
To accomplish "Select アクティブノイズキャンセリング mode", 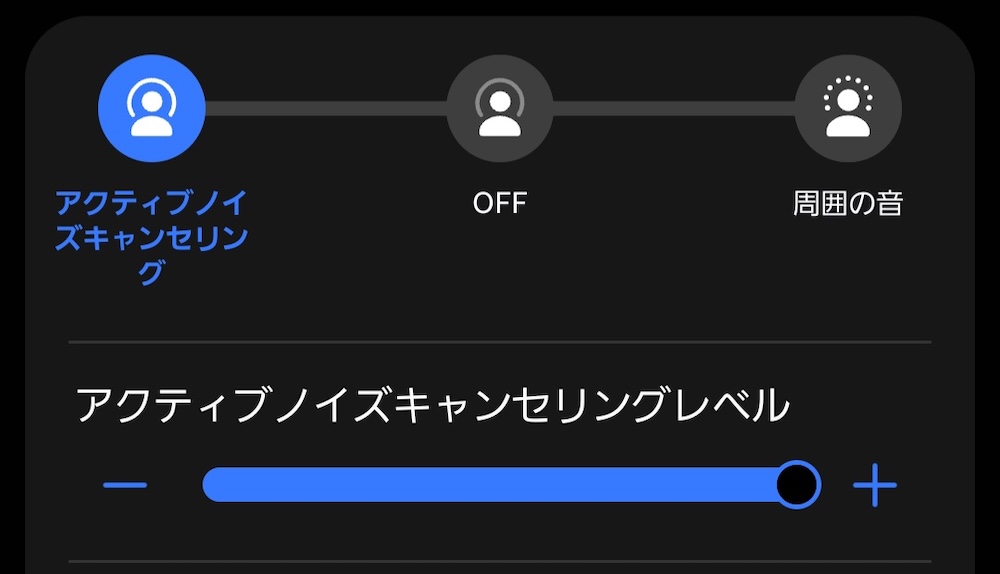I will [151, 108].
